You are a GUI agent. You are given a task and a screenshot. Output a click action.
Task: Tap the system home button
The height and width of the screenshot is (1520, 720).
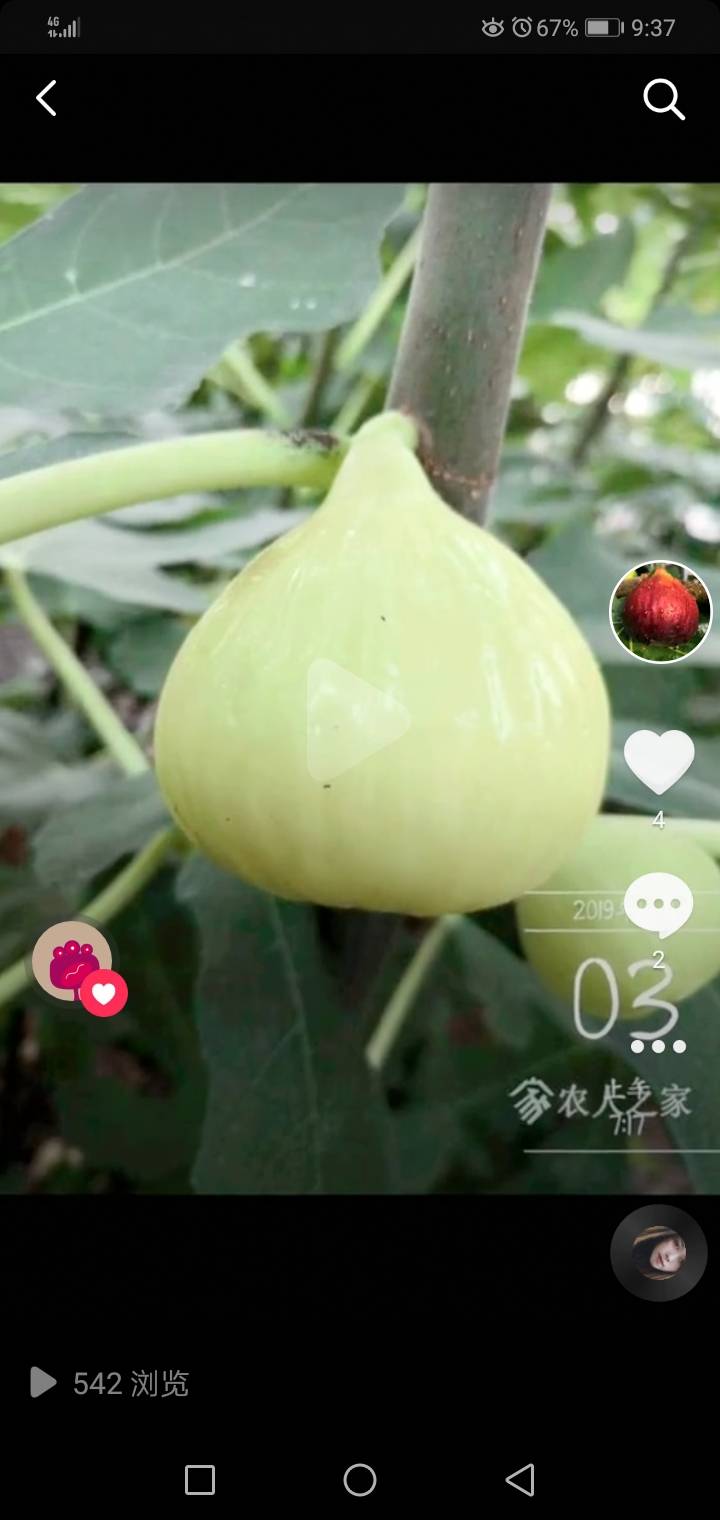pos(360,1480)
